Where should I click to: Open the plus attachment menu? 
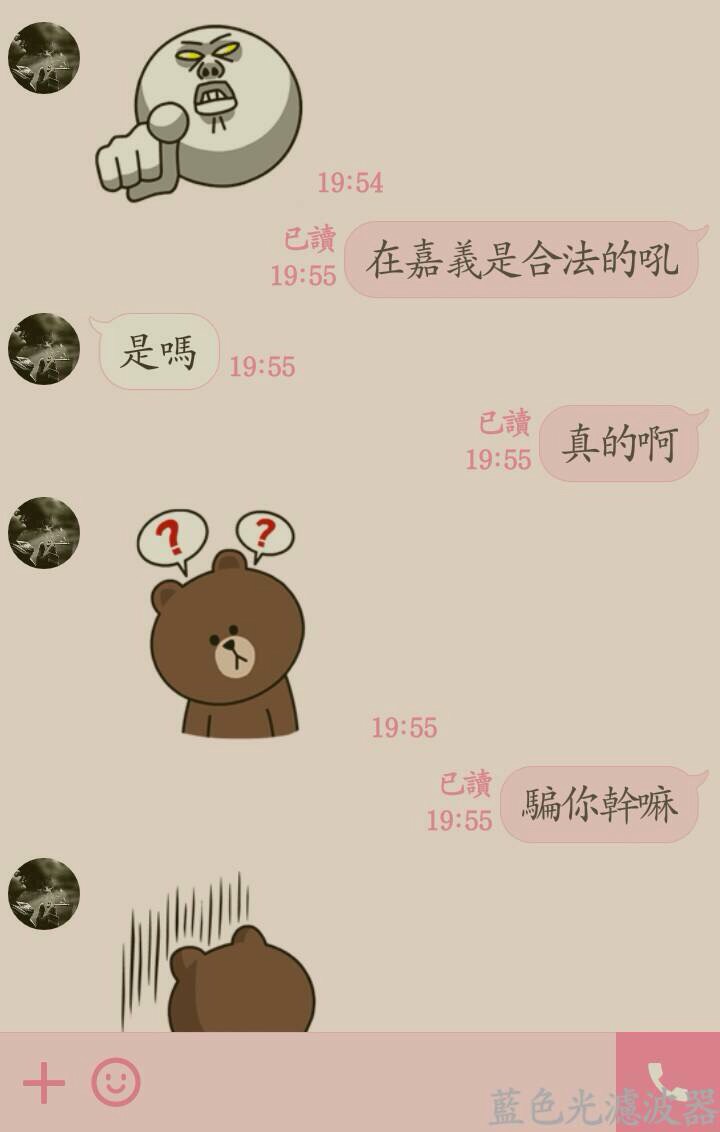point(44,1083)
